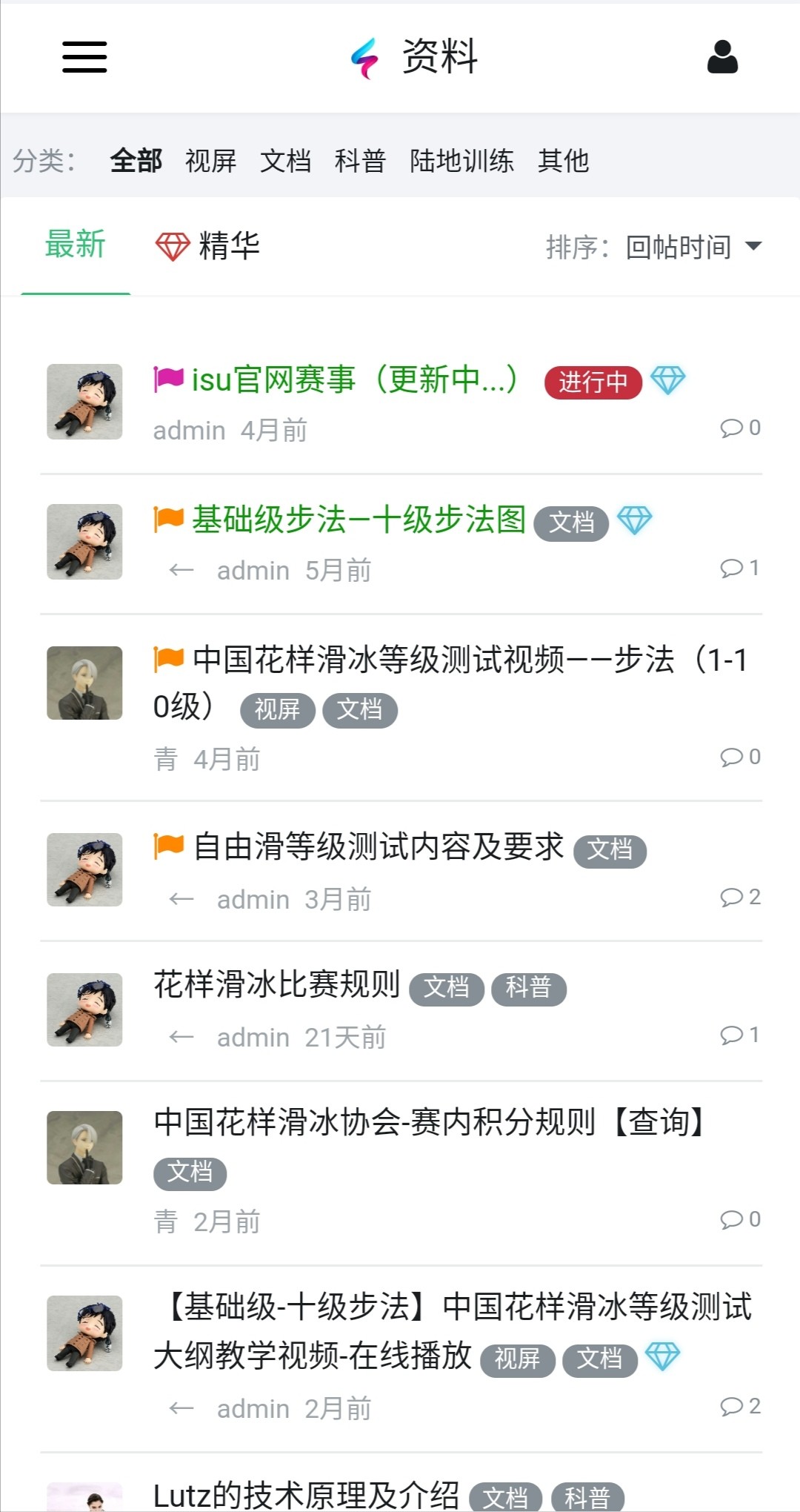Switch to the 最新 tab
The height and width of the screenshot is (1512, 800).
[76, 245]
